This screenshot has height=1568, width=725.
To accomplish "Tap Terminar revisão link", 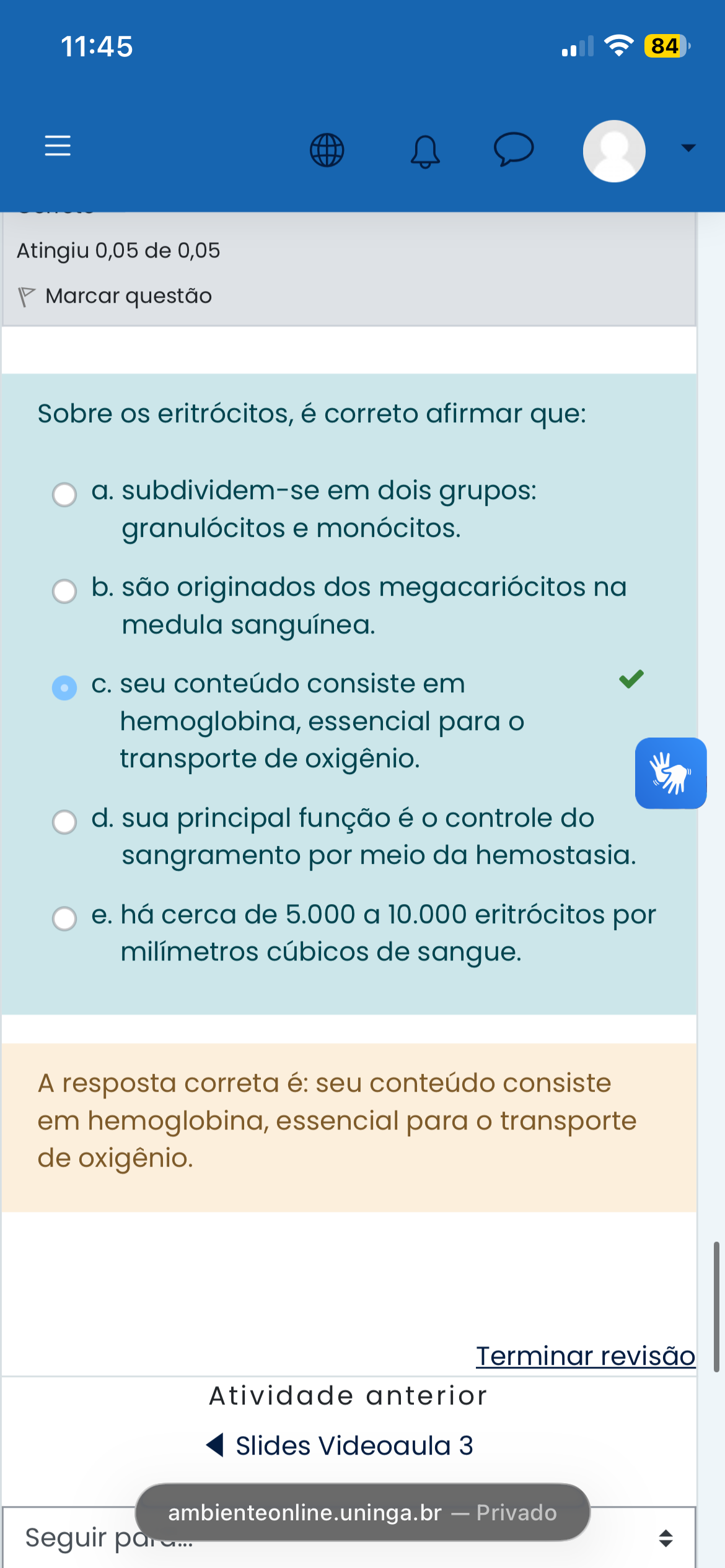I will [x=585, y=1356].
